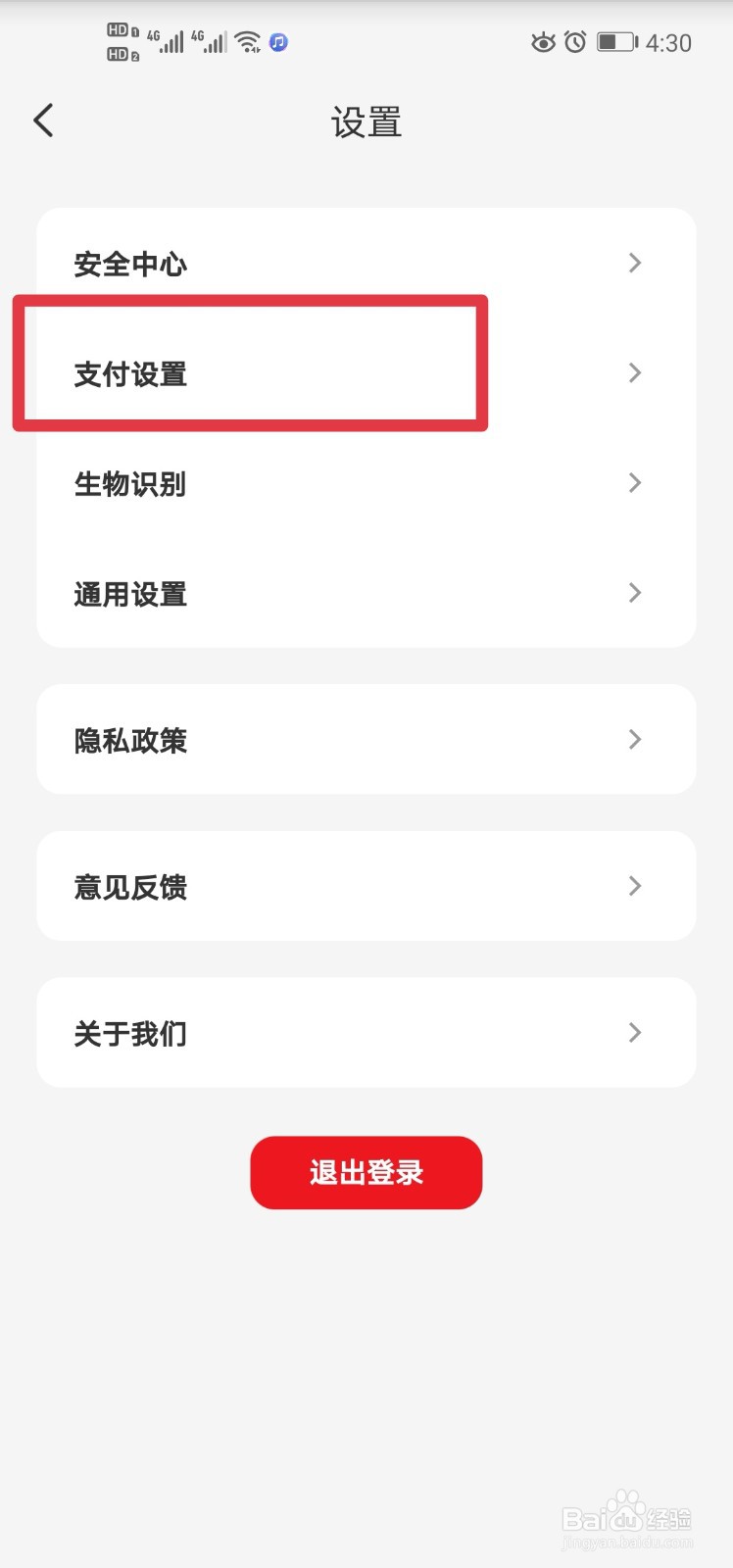Image resolution: width=733 pixels, height=1568 pixels.
Task: Tap the eye icon in the status bar
Action: [541, 41]
